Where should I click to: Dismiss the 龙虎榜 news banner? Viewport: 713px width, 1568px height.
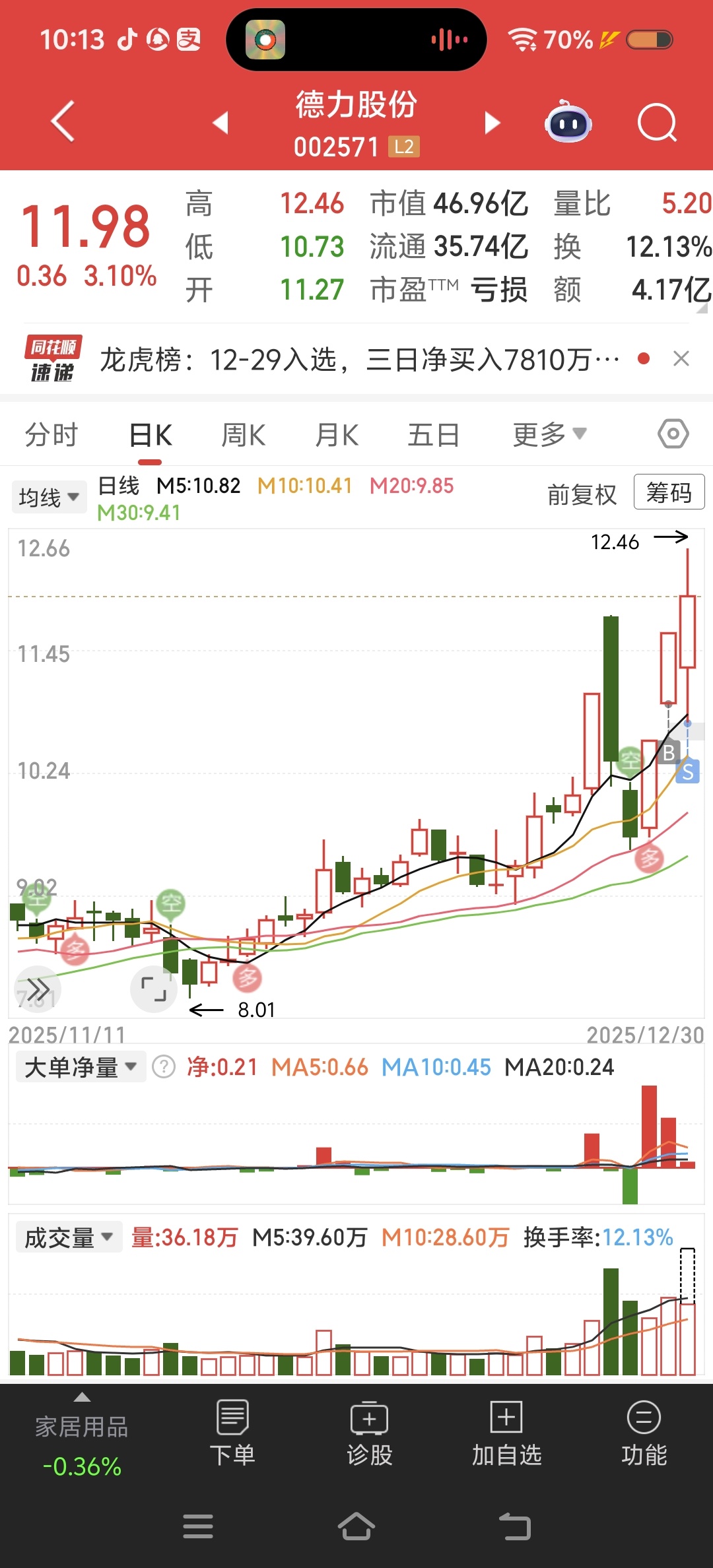point(681,359)
